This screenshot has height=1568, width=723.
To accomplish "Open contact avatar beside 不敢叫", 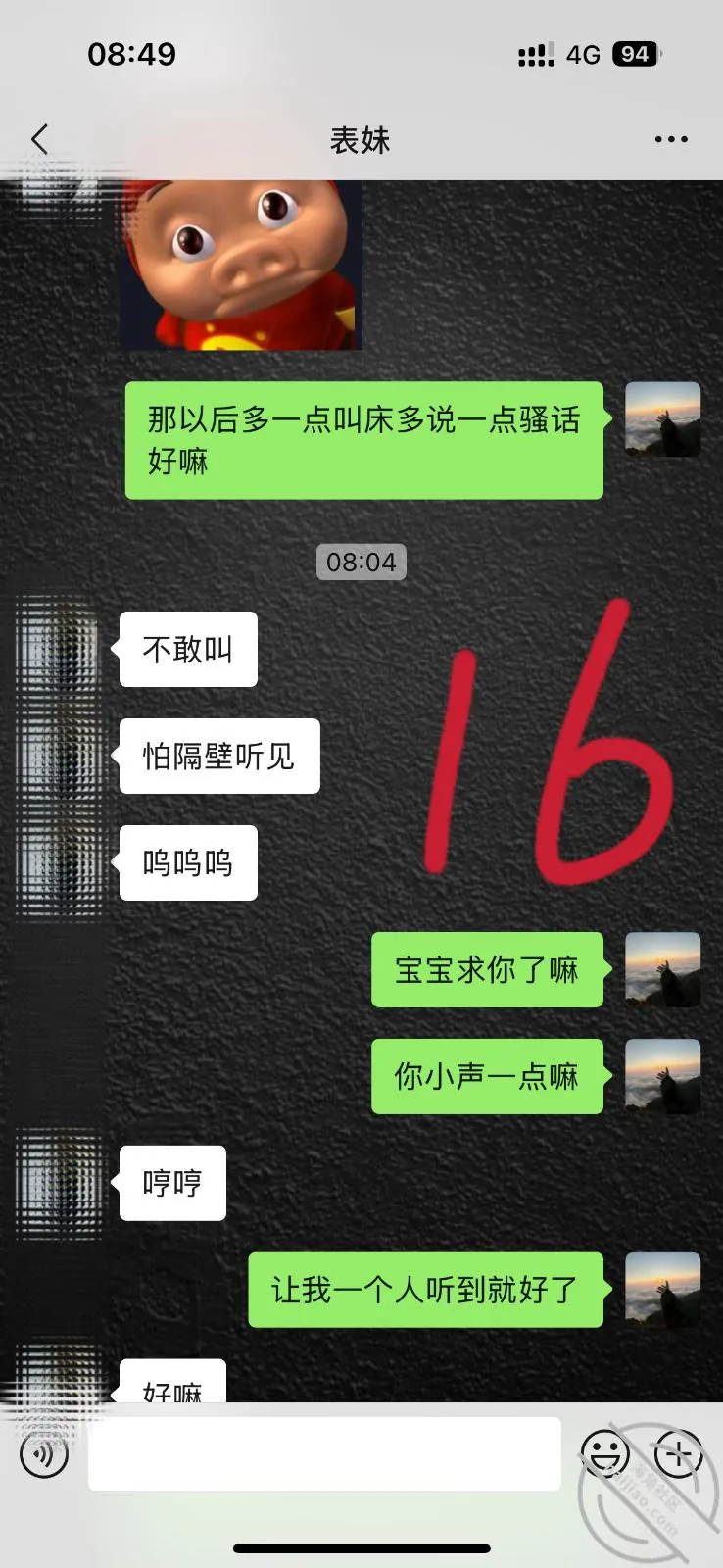I will click(x=59, y=649).
